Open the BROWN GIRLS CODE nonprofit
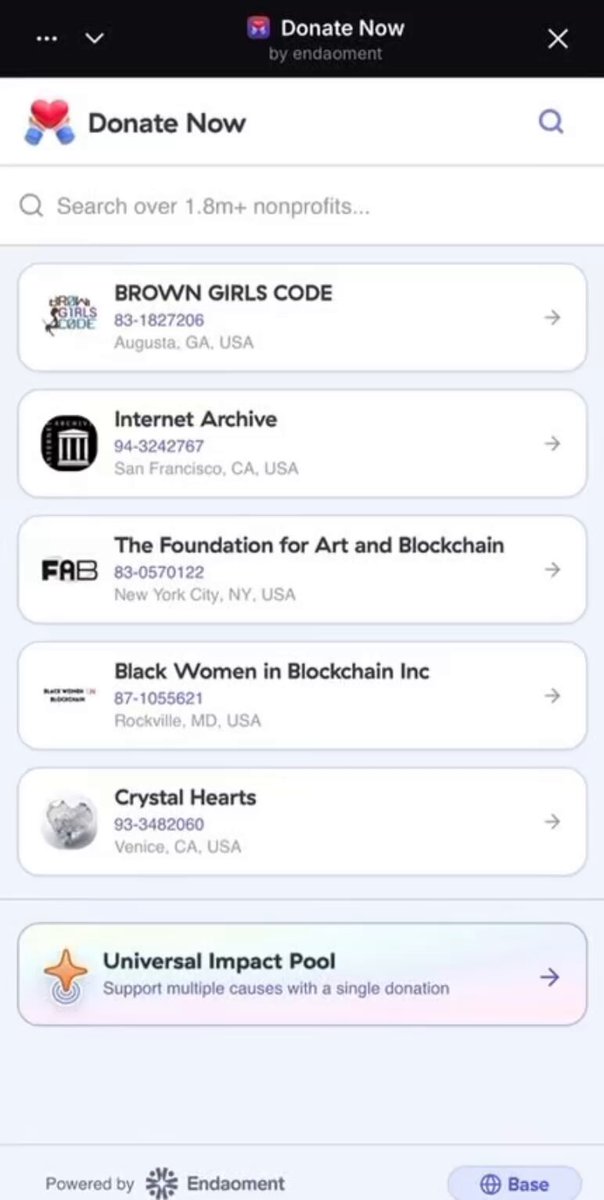This screenshot has width=604, height=1200. [302, 317]
